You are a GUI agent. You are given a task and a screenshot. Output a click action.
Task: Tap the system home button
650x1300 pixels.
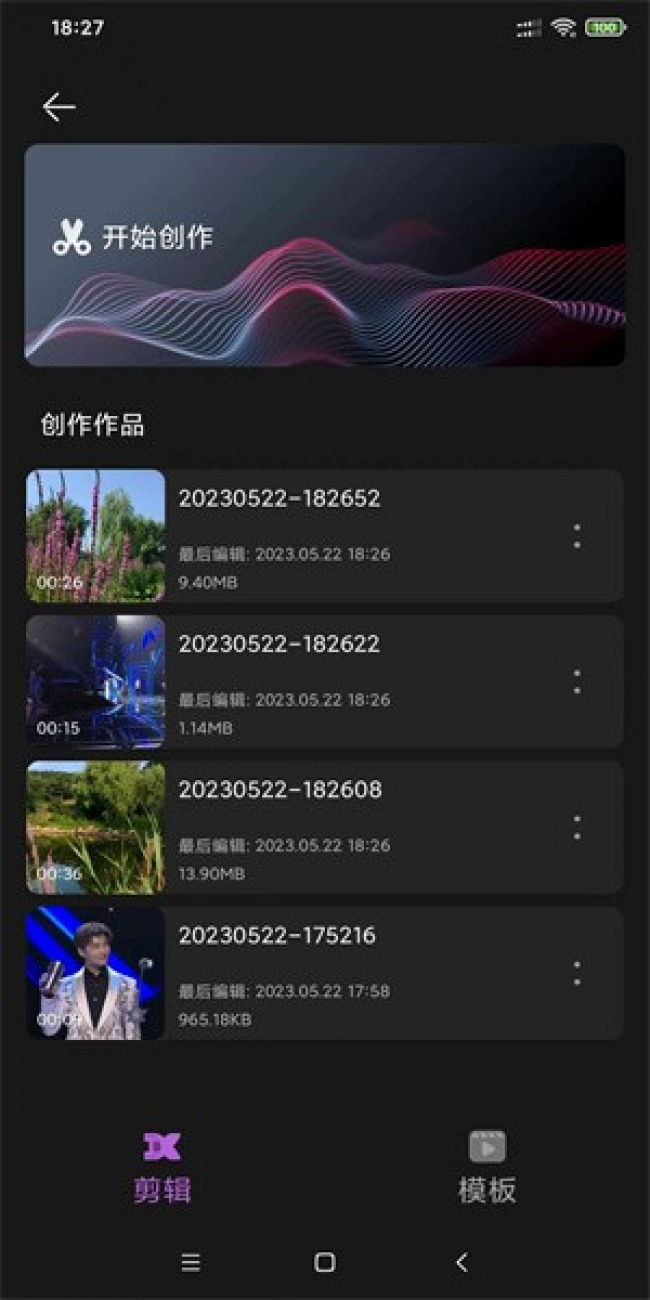tap(324, 1262)
